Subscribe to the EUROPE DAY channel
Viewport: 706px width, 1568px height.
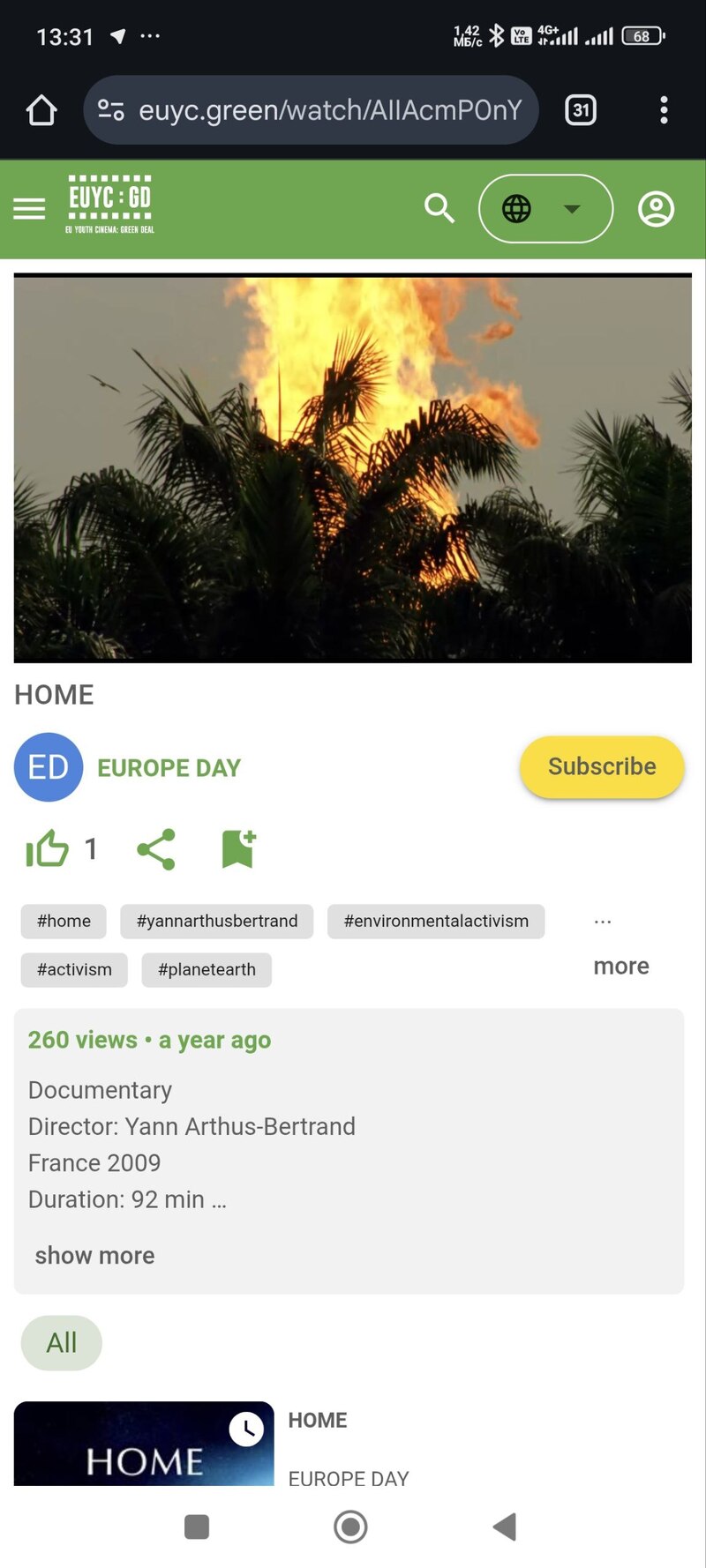(x=602, y=767)
